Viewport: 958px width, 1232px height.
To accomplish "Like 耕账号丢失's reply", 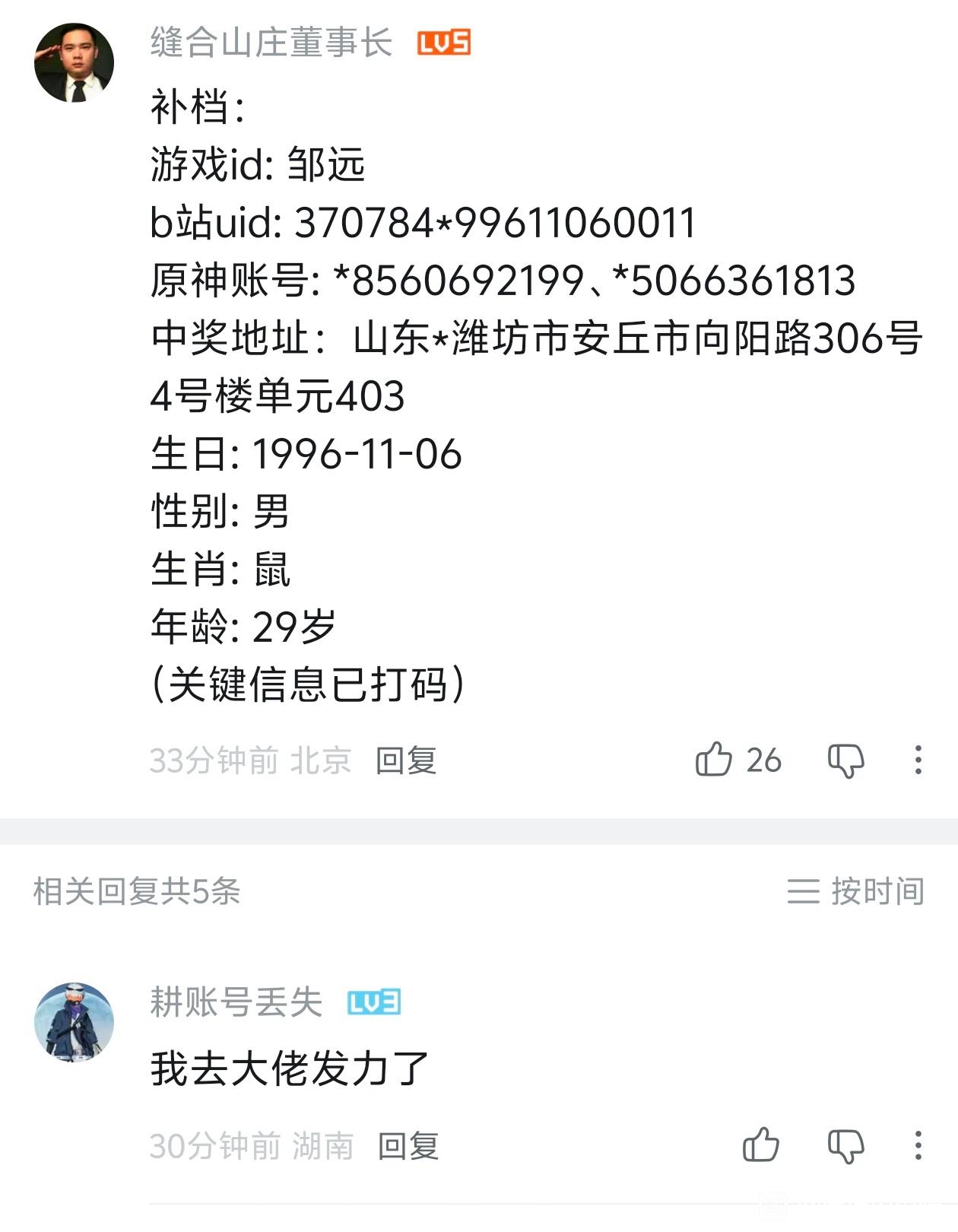I will click(x=760, y=1145).
